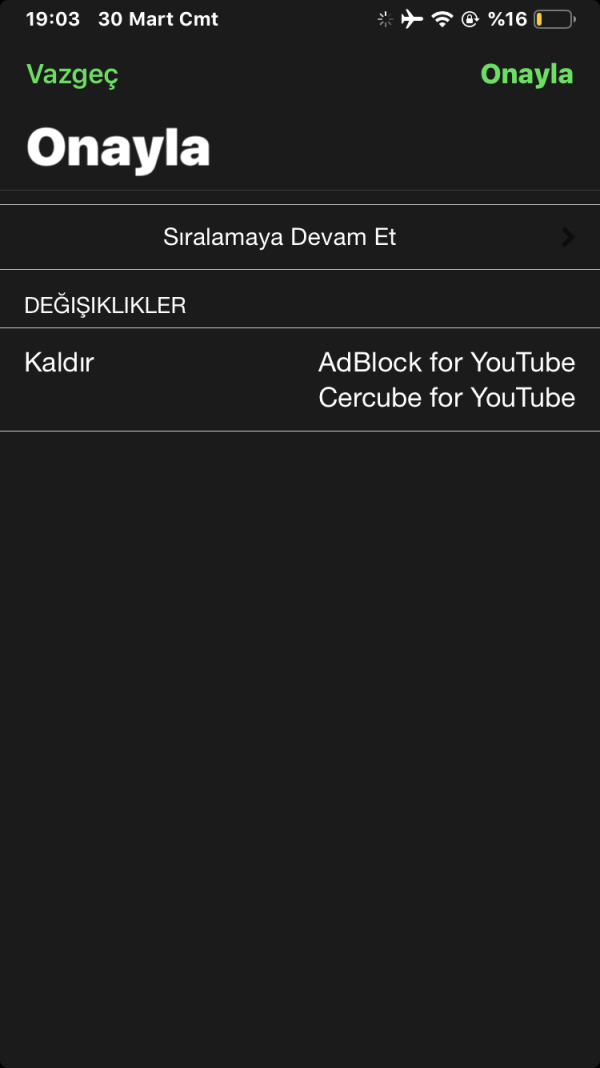
Task: Tap Vazgeç to cancel changes
Action: tap(72, 75)
